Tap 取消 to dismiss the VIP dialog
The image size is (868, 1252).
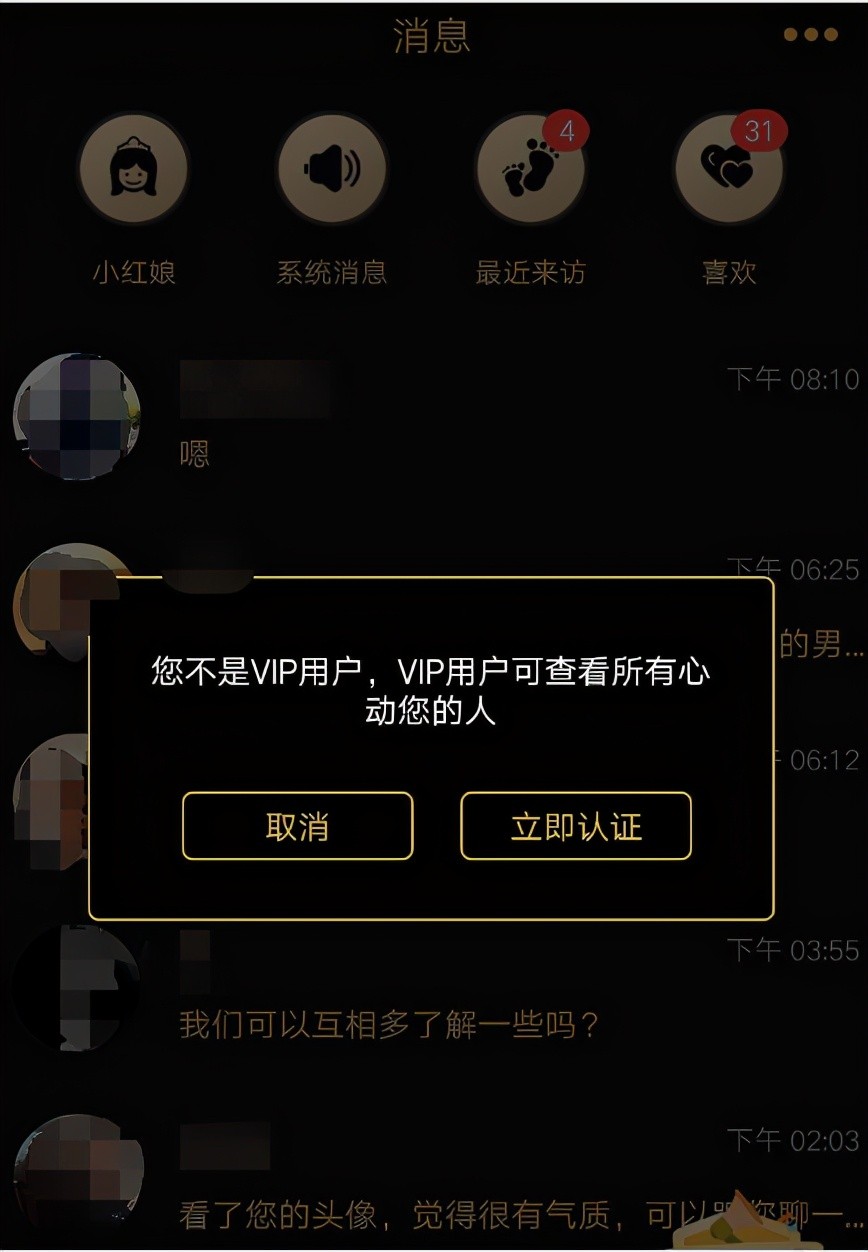[x=297, y=826]
